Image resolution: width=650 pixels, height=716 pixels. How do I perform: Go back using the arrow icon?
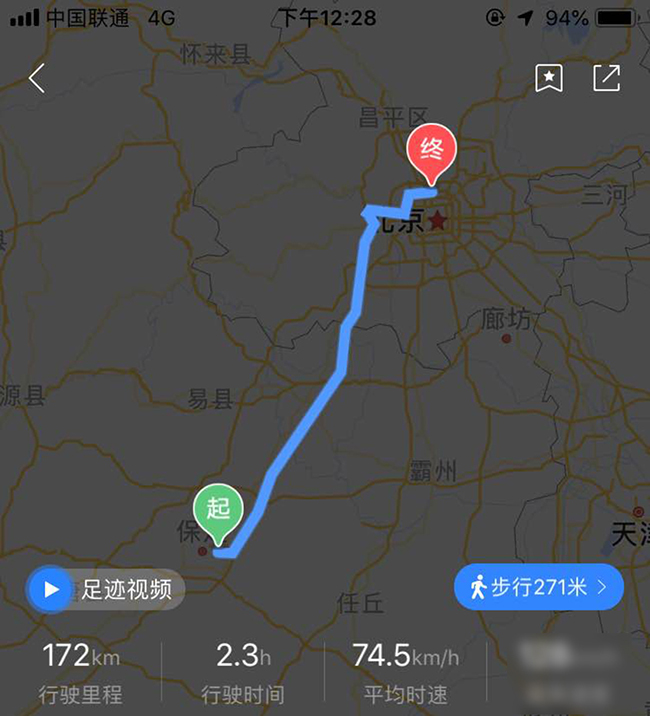tap(37, 79)
